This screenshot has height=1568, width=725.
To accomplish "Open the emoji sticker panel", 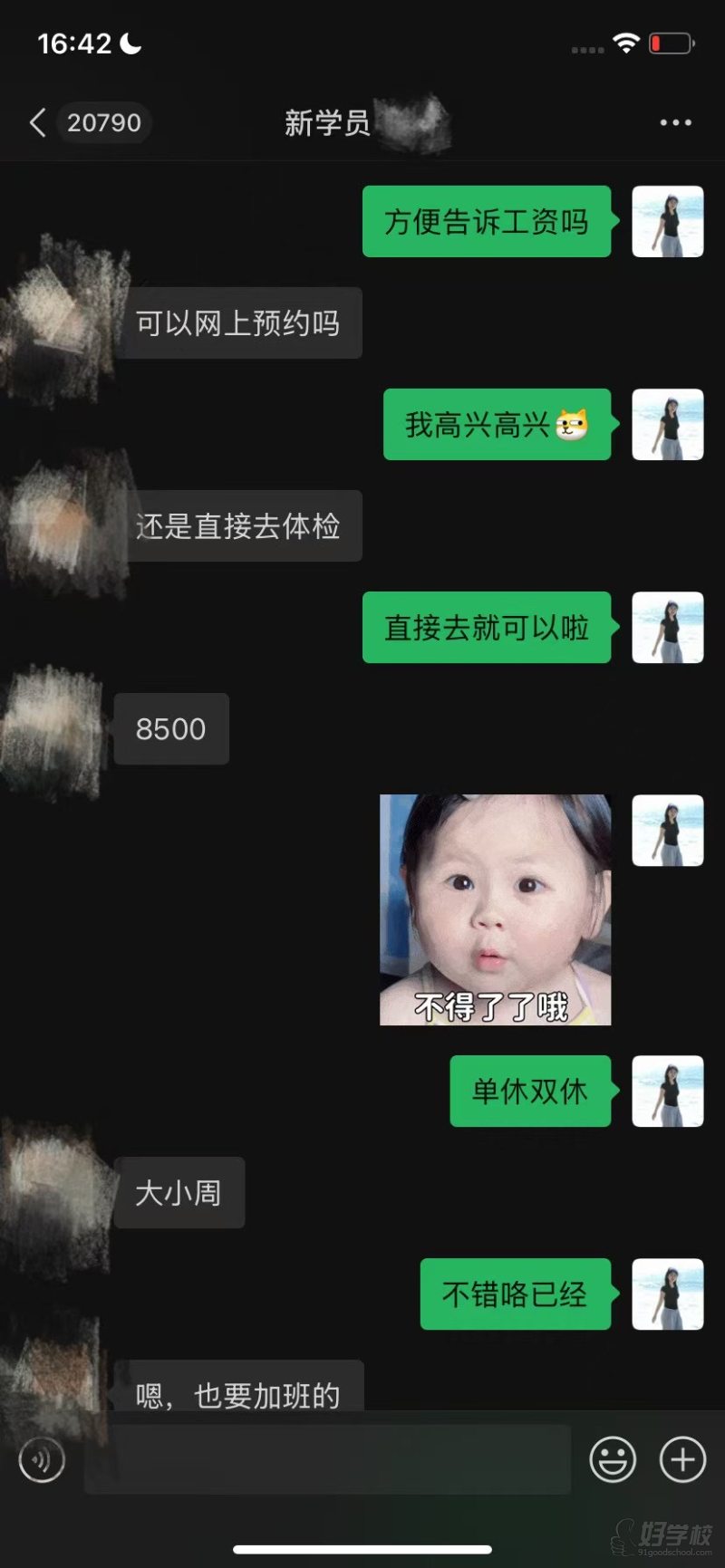I will click(x=613, y=1459).
